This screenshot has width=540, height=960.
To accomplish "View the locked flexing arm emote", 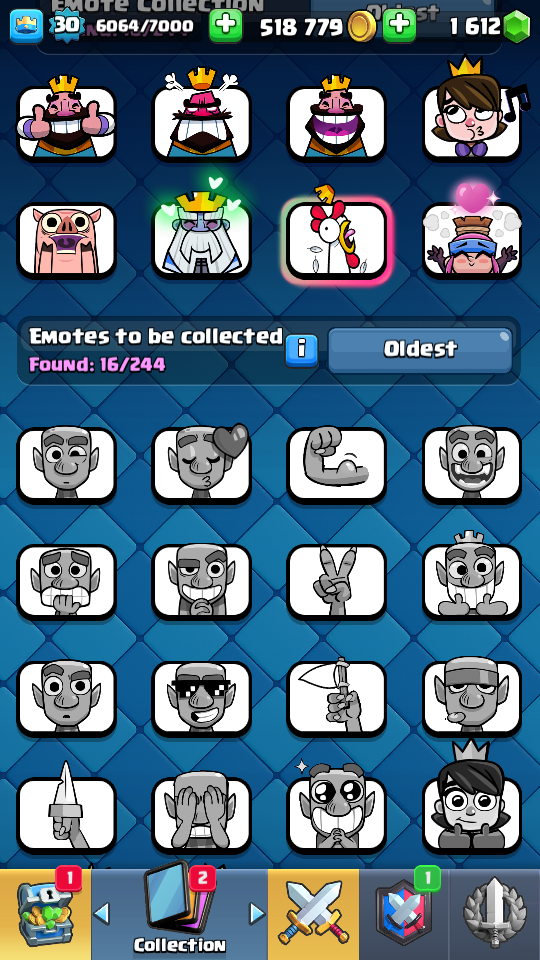I will [337, 465].
